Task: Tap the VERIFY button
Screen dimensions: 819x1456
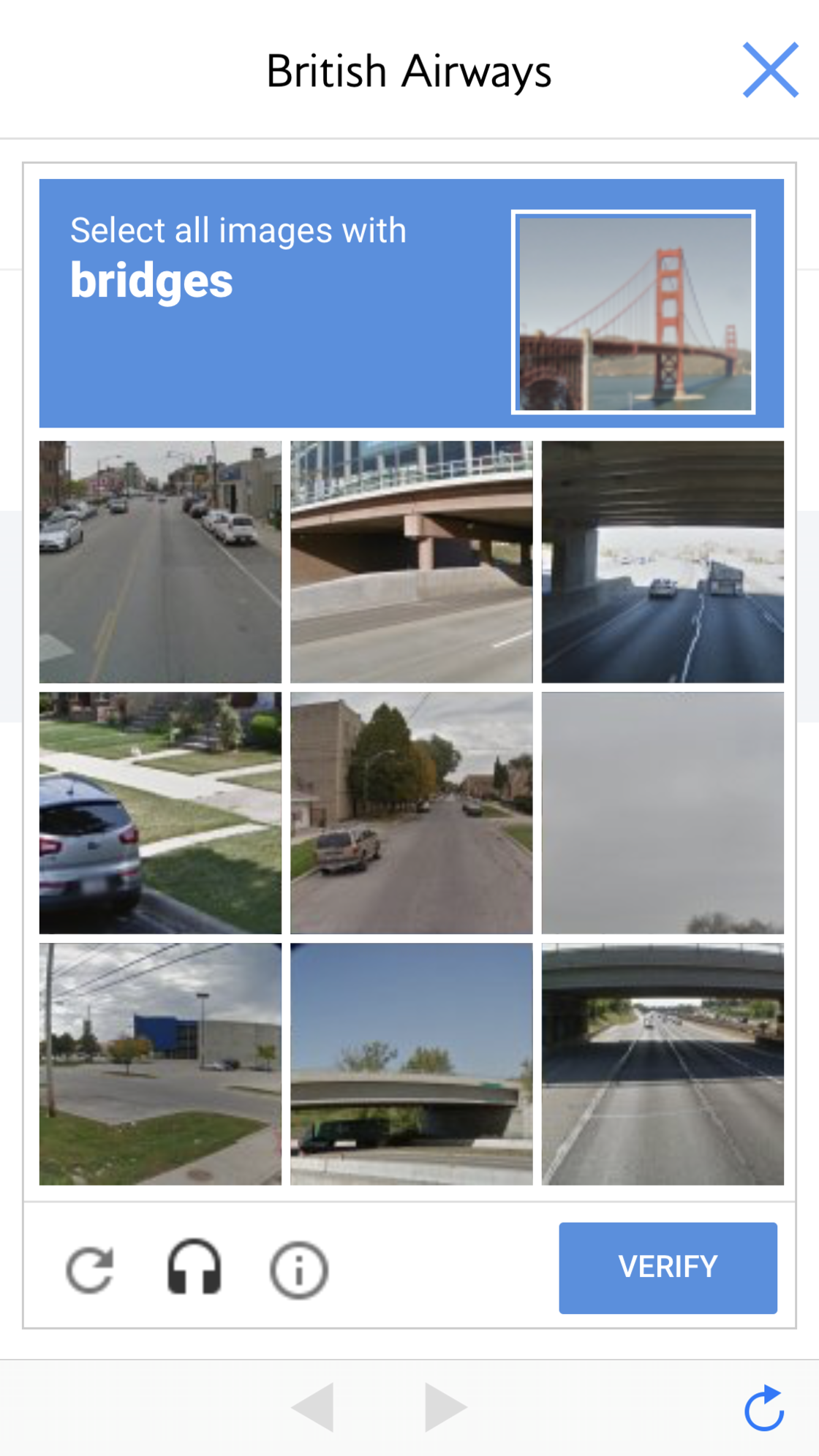Action: coord(668,1267)
